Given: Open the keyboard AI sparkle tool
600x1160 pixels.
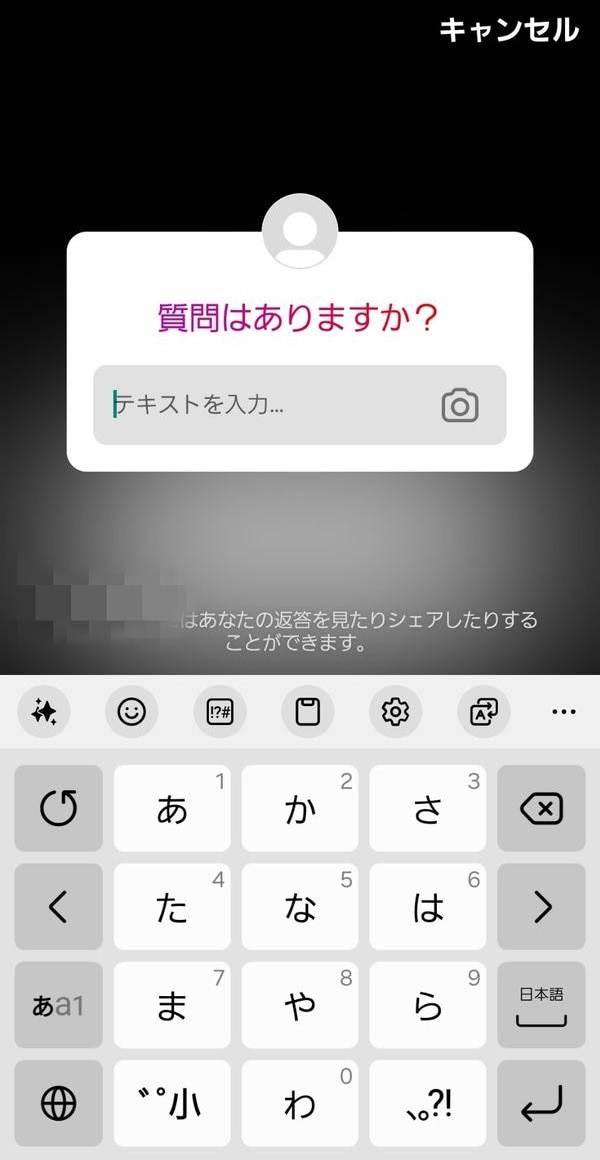Looking at the screenshot, I should click(x=44, y=712).
